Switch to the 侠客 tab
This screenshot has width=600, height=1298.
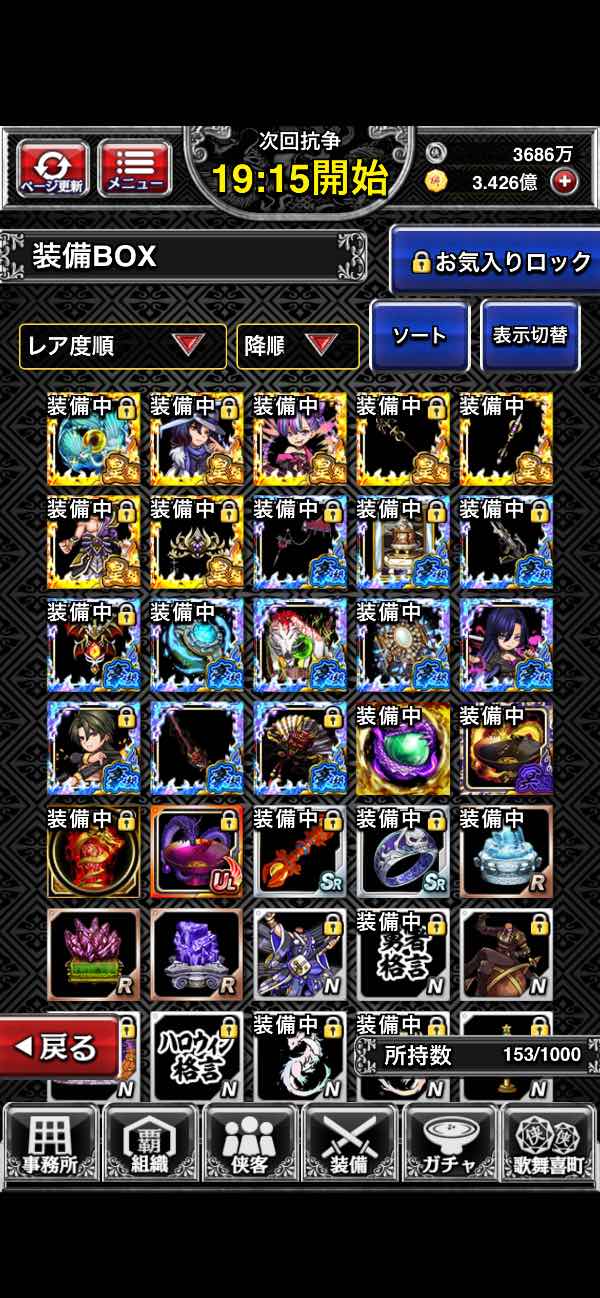[x=250, y=1142]
